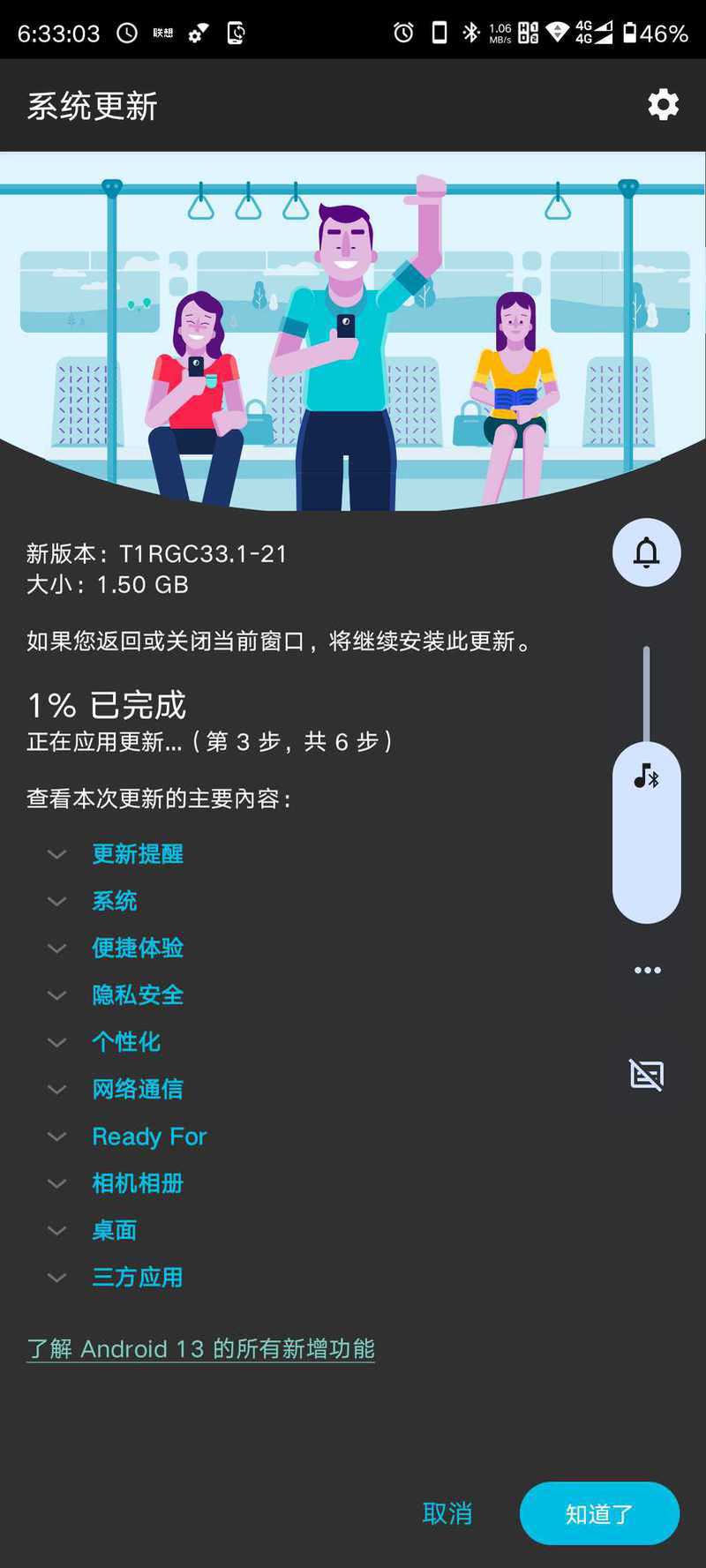Expand the 系统 section
Screen dimensions: 706x1568
[115, 901]
